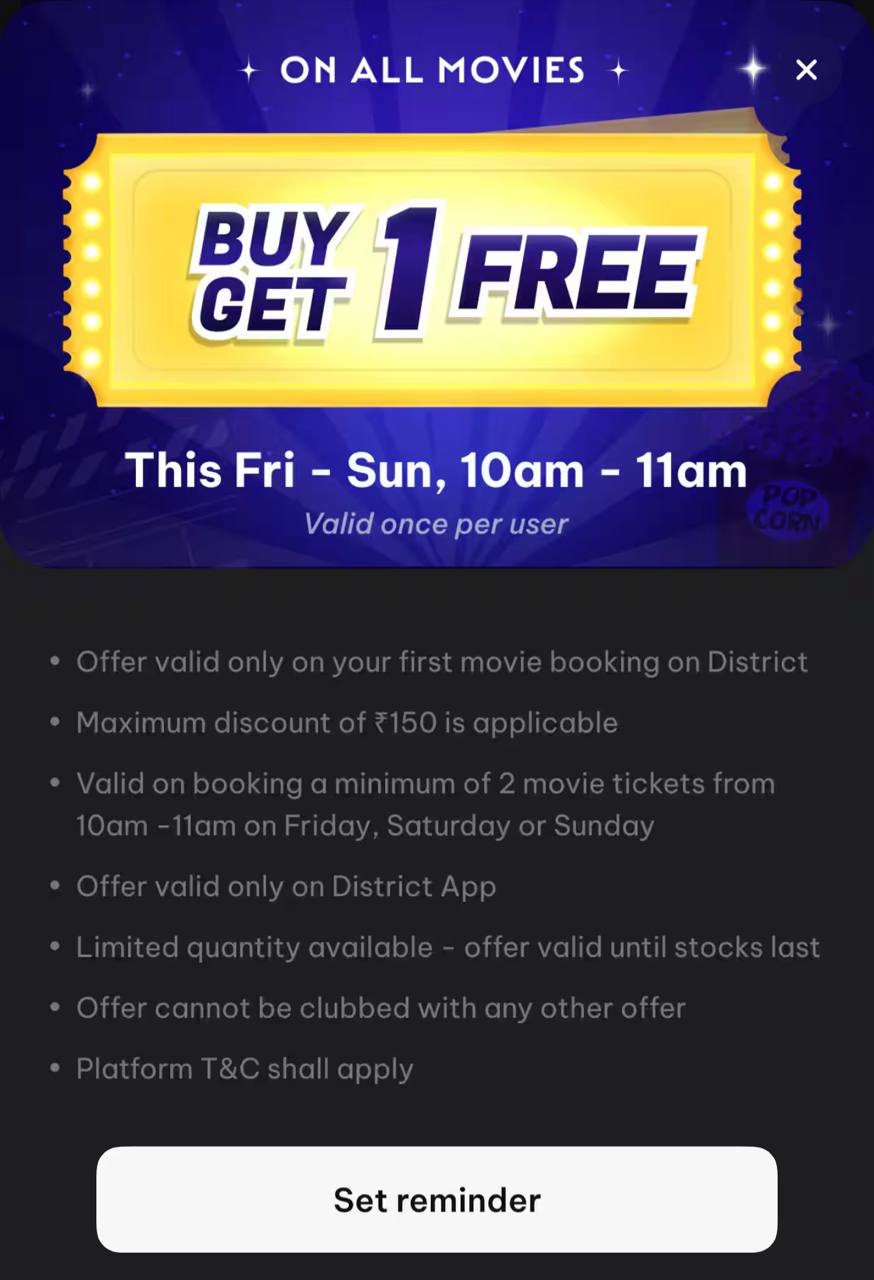This screenshot has height=1280, width=874.
Task: Tap the Set reminder button
Action: tap(437, 1199)
